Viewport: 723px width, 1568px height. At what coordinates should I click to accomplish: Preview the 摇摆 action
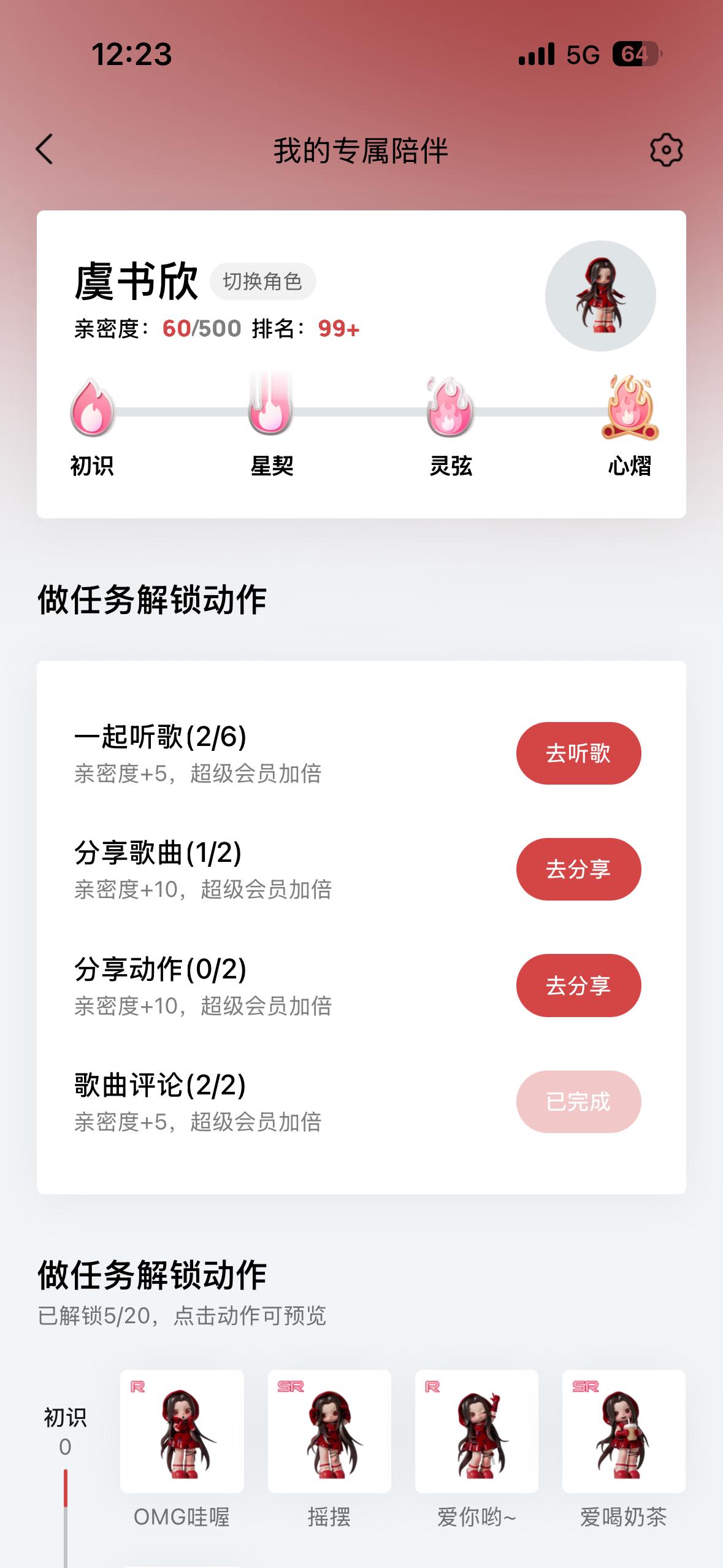(x=329, y=1431)
